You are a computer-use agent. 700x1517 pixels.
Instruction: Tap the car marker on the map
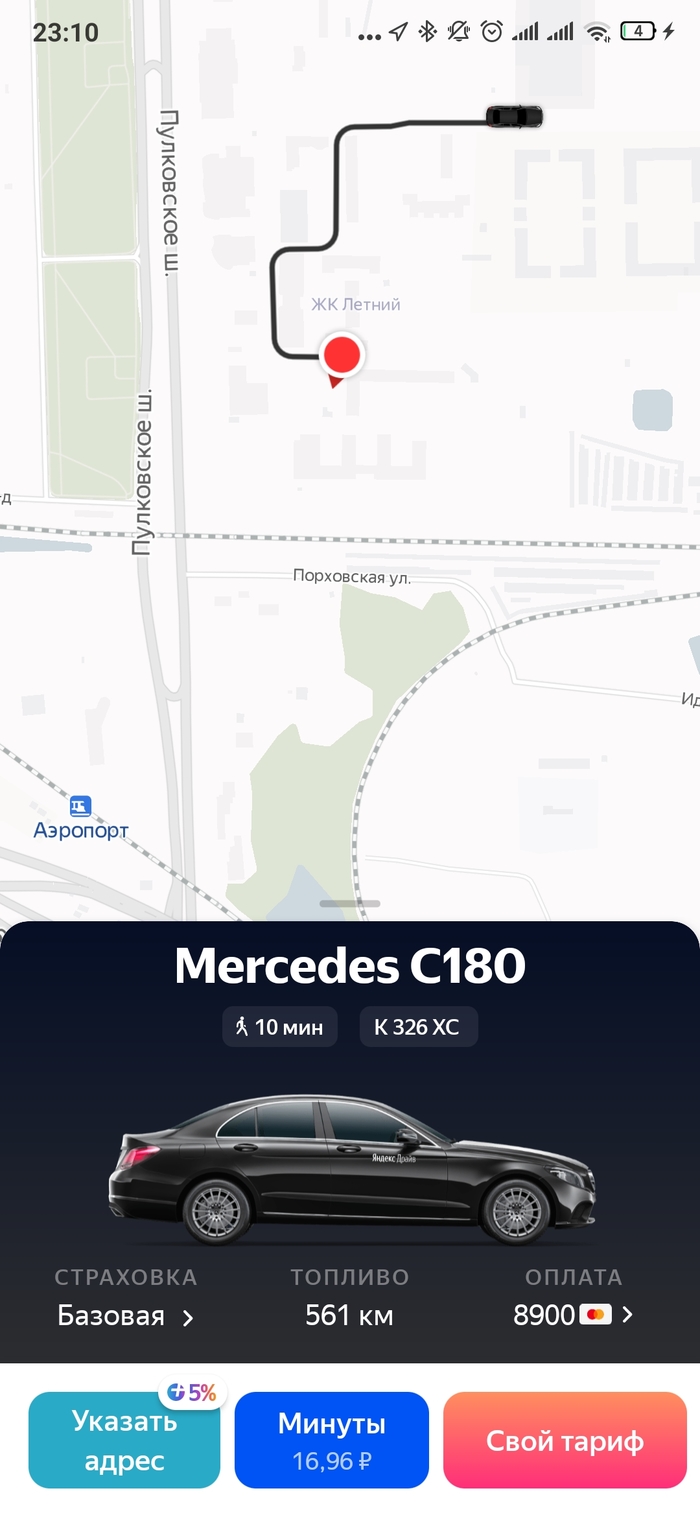(514, 117)
